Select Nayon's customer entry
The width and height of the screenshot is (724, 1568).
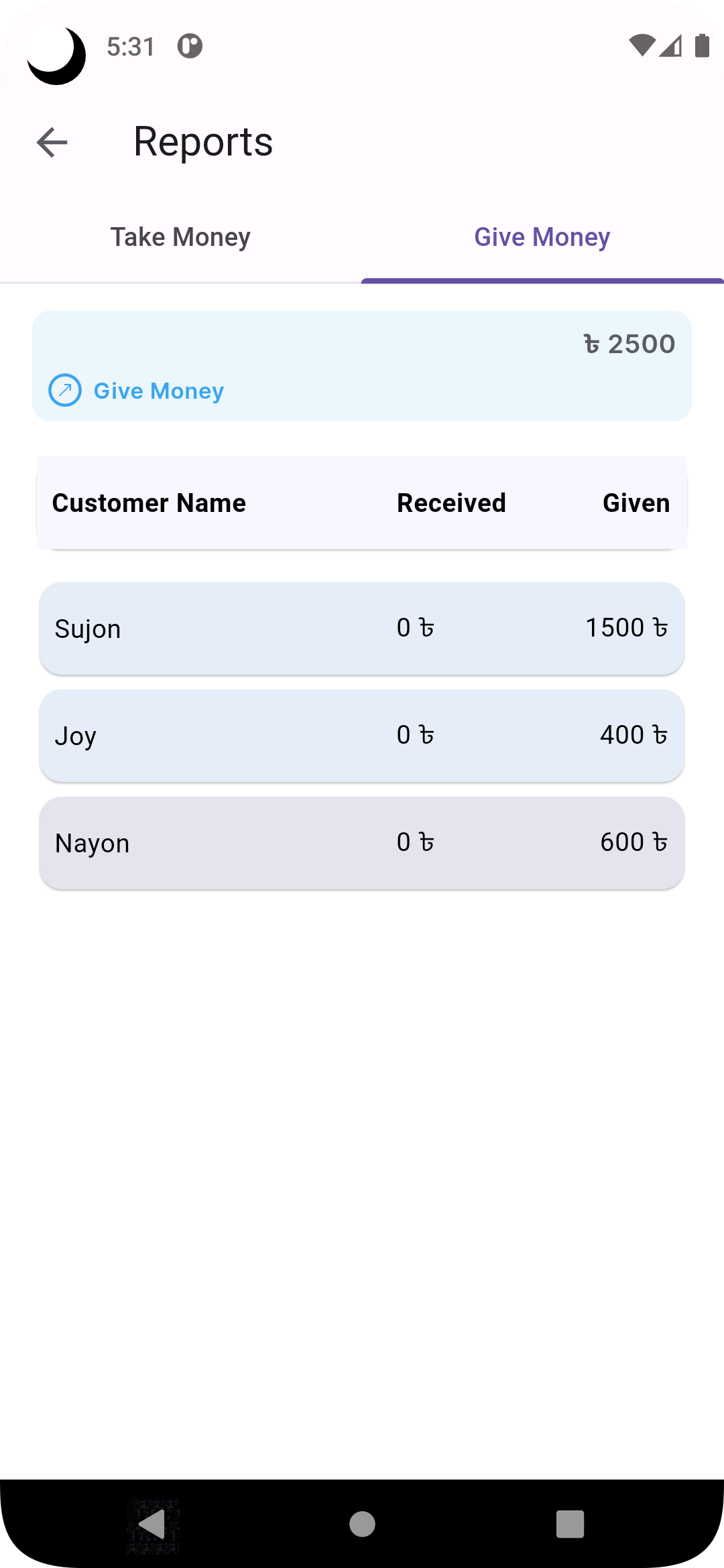(x=362, y=842)
